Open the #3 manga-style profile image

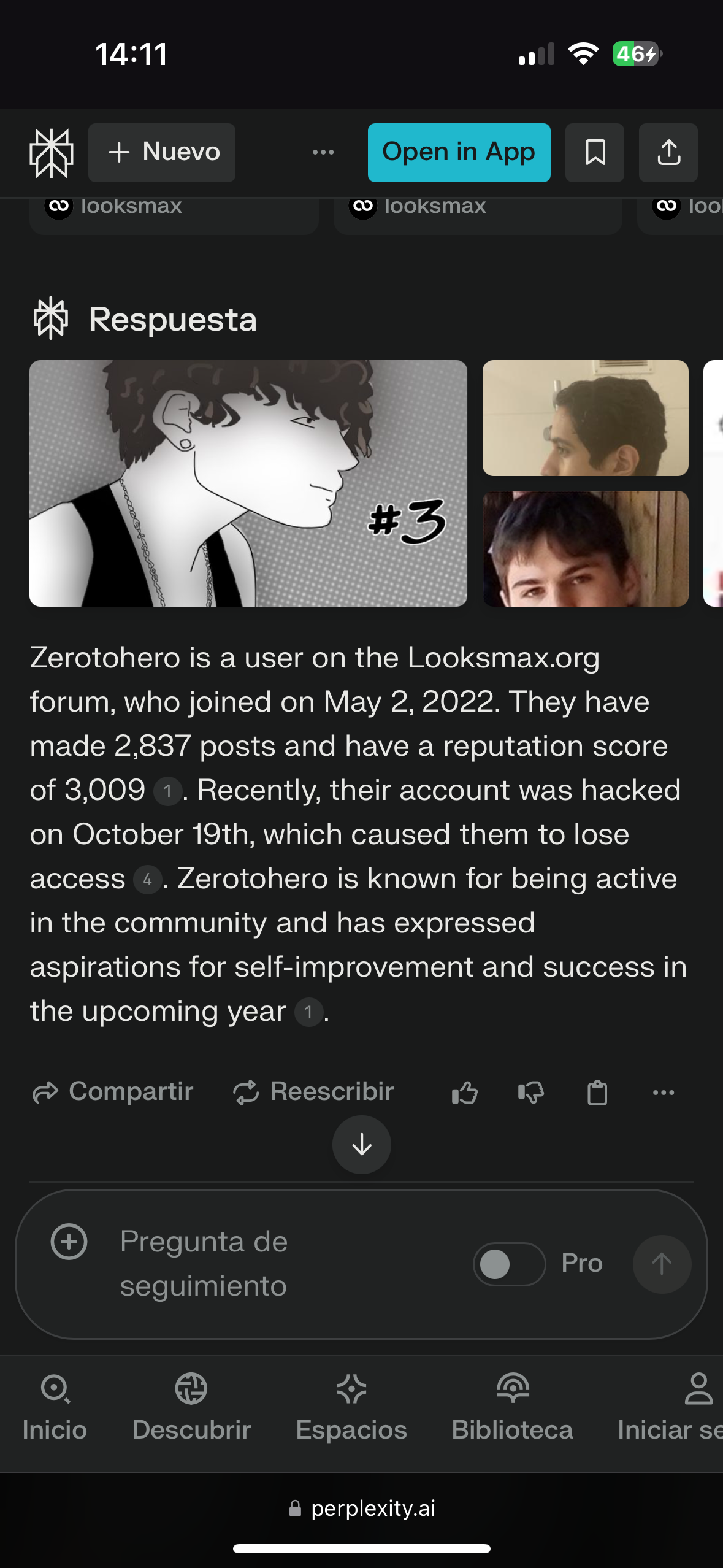coord(248,483)
